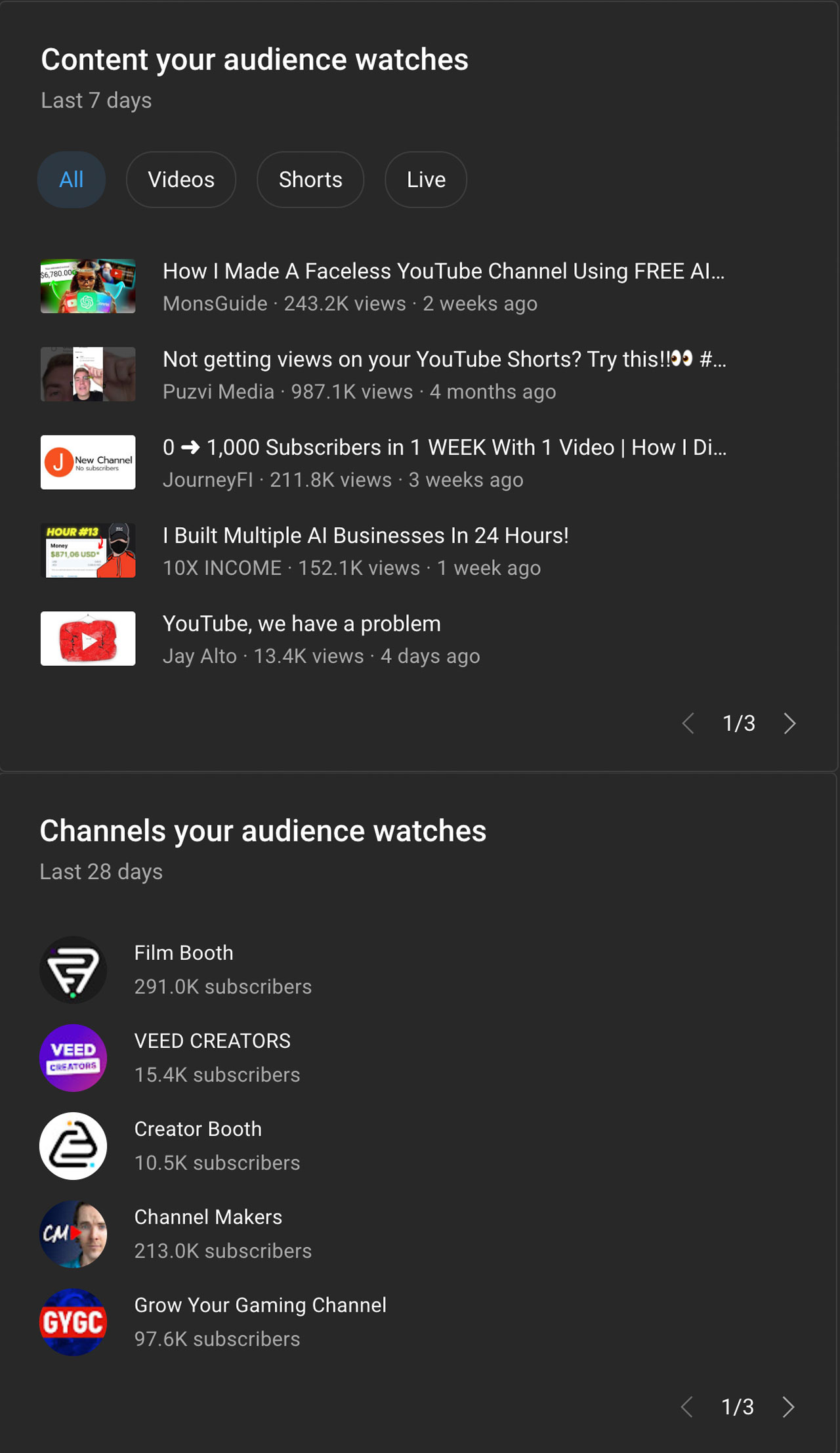840x1453 pixels.
Task: Open JourneyFI's 1,000 Subscribers video
Action: point(443,447)
